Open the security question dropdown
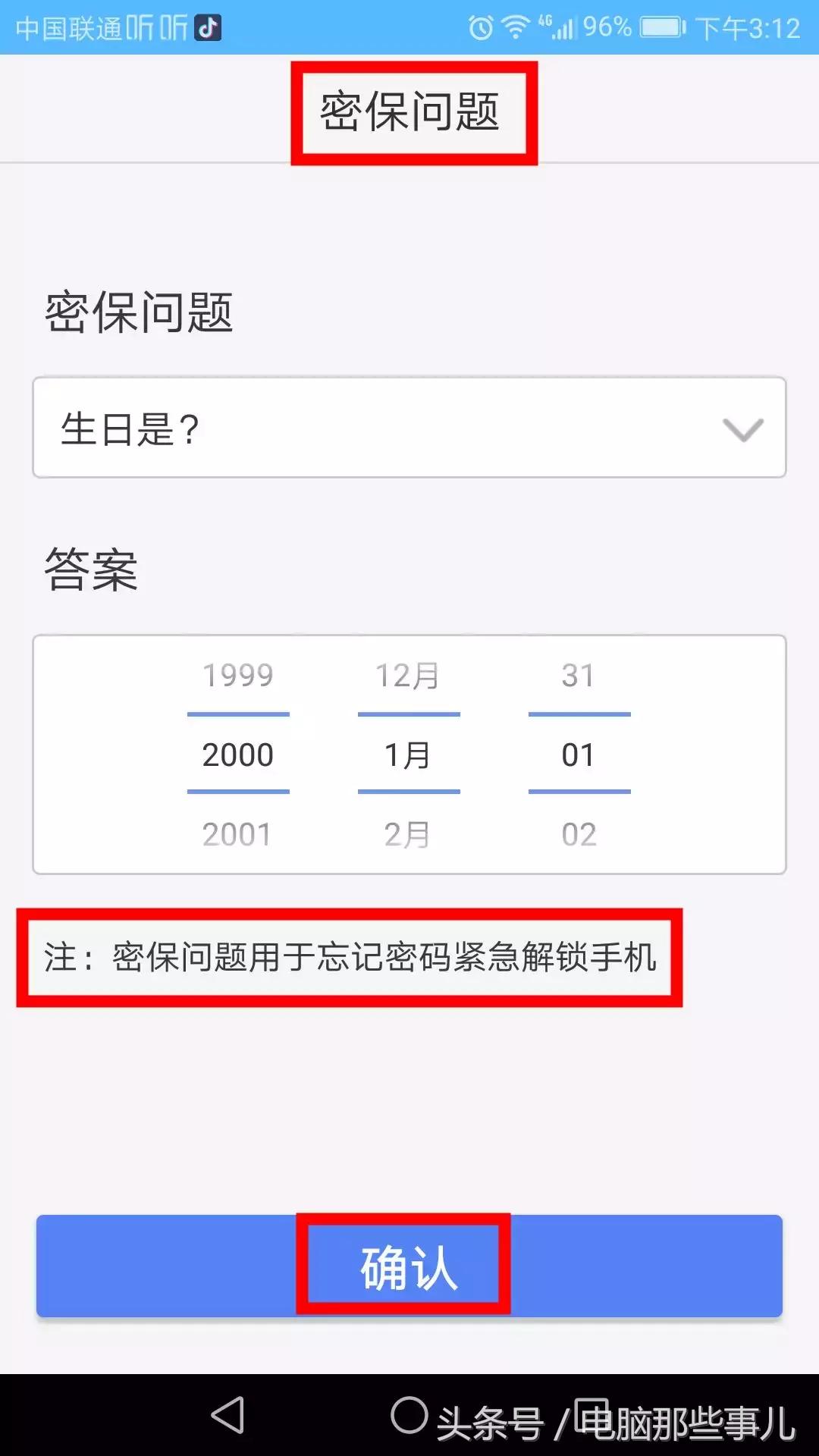Screen dimensions: 819x1456 pyautogui.click(x=409, y=427)
